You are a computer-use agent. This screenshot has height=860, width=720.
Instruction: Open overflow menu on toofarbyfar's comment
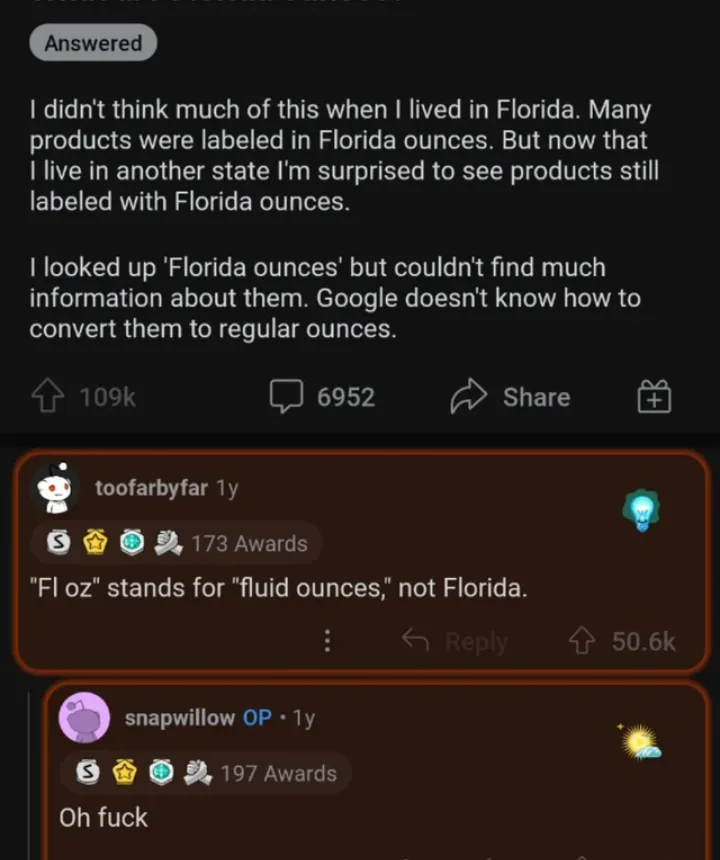[327, 641]
